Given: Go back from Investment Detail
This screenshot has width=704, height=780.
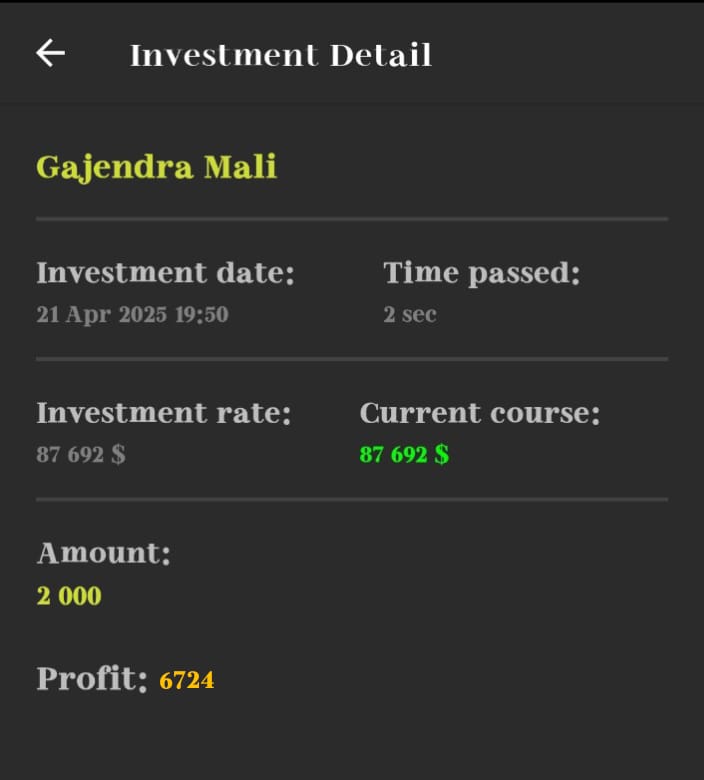Looking at the screenshot, I should point(50,54).
